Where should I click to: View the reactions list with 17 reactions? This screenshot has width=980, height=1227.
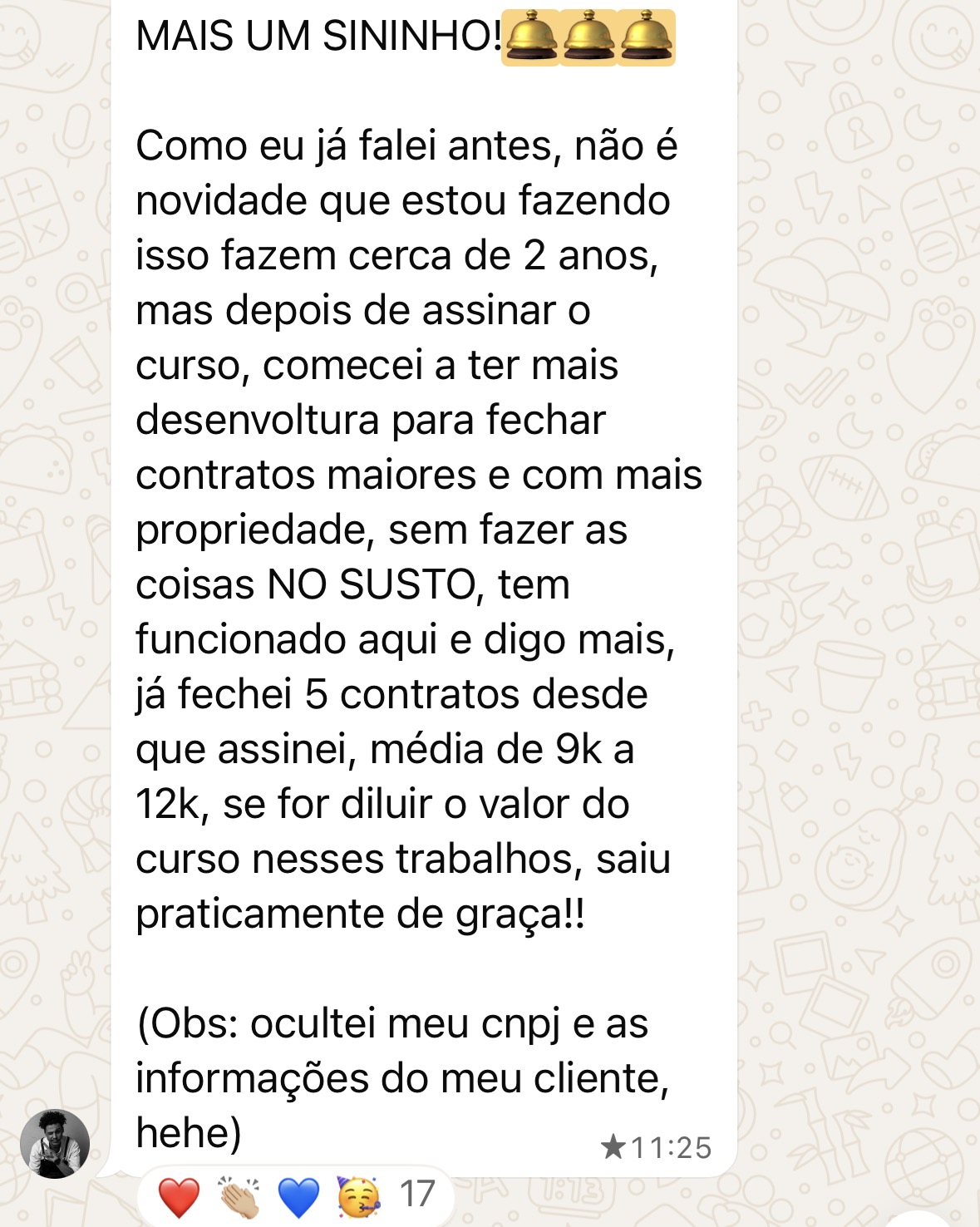[x=297, y=1195]
